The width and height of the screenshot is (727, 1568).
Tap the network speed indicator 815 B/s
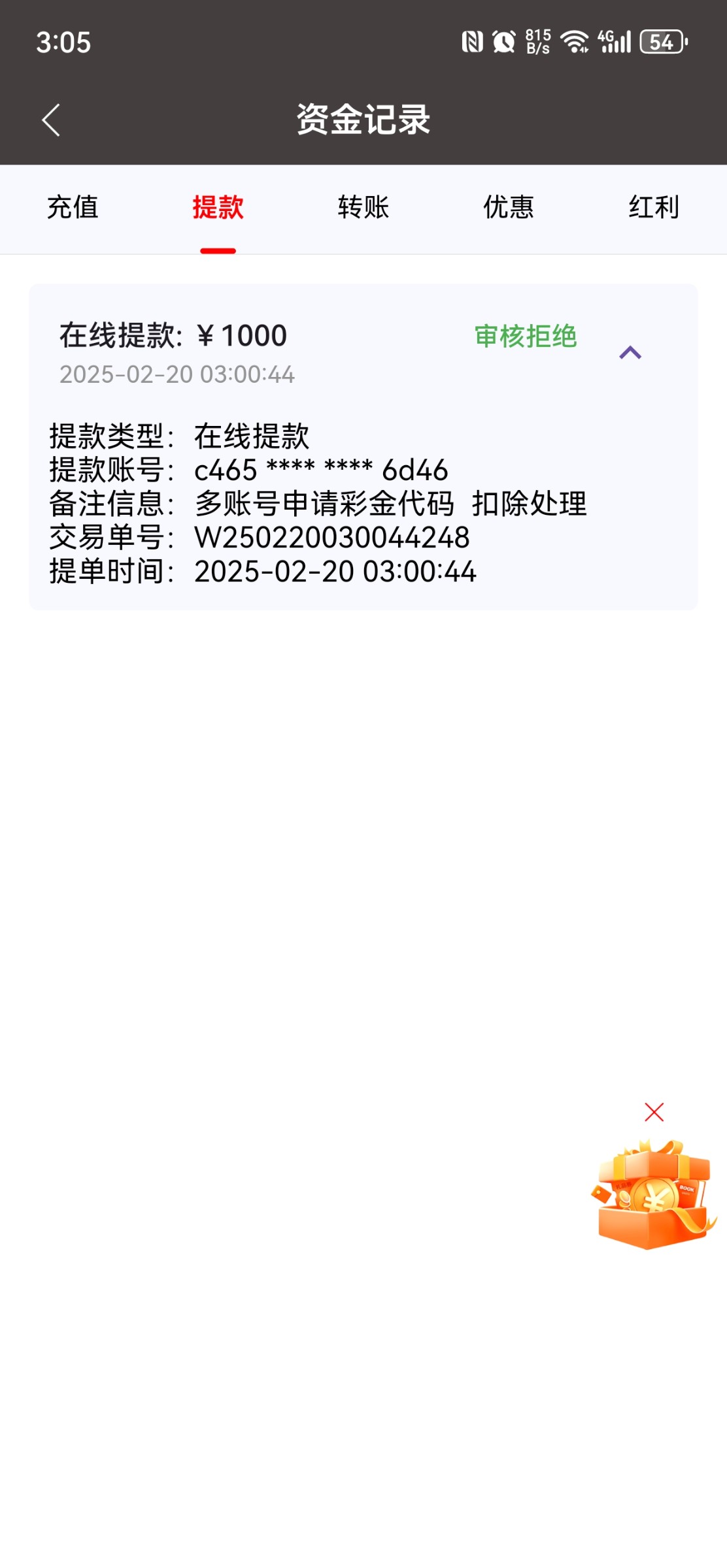coord(538,41)
